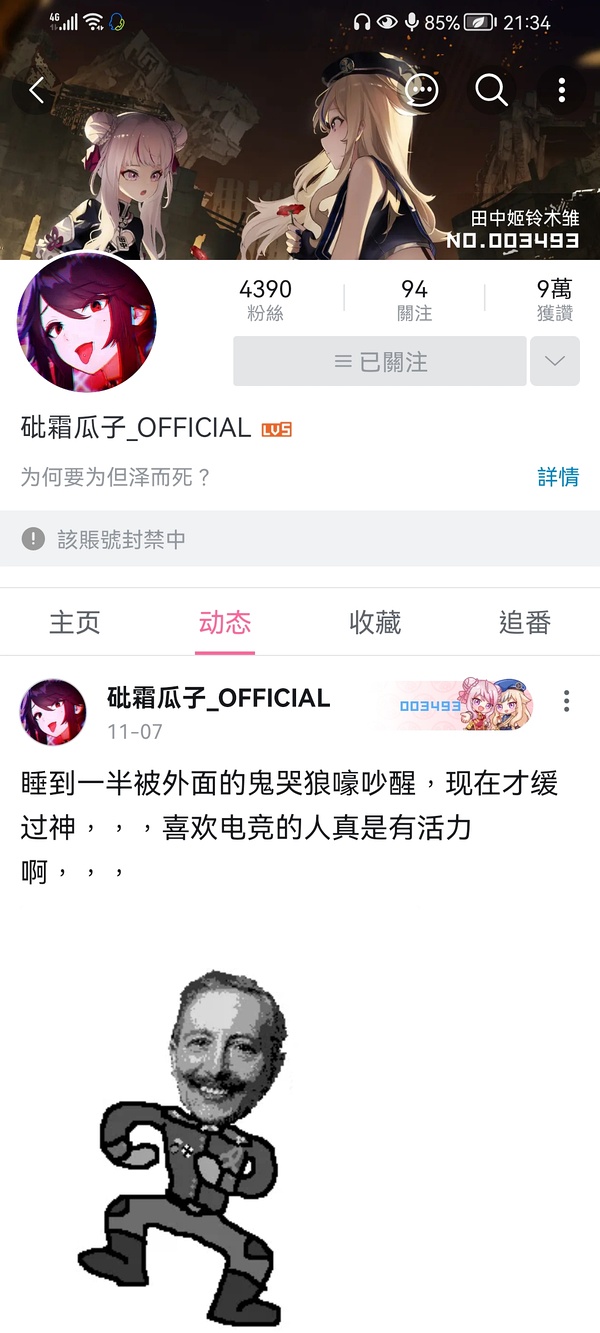Tap the 已關注 follow button
Screen dimensions: 600x1333
(380, 362)
